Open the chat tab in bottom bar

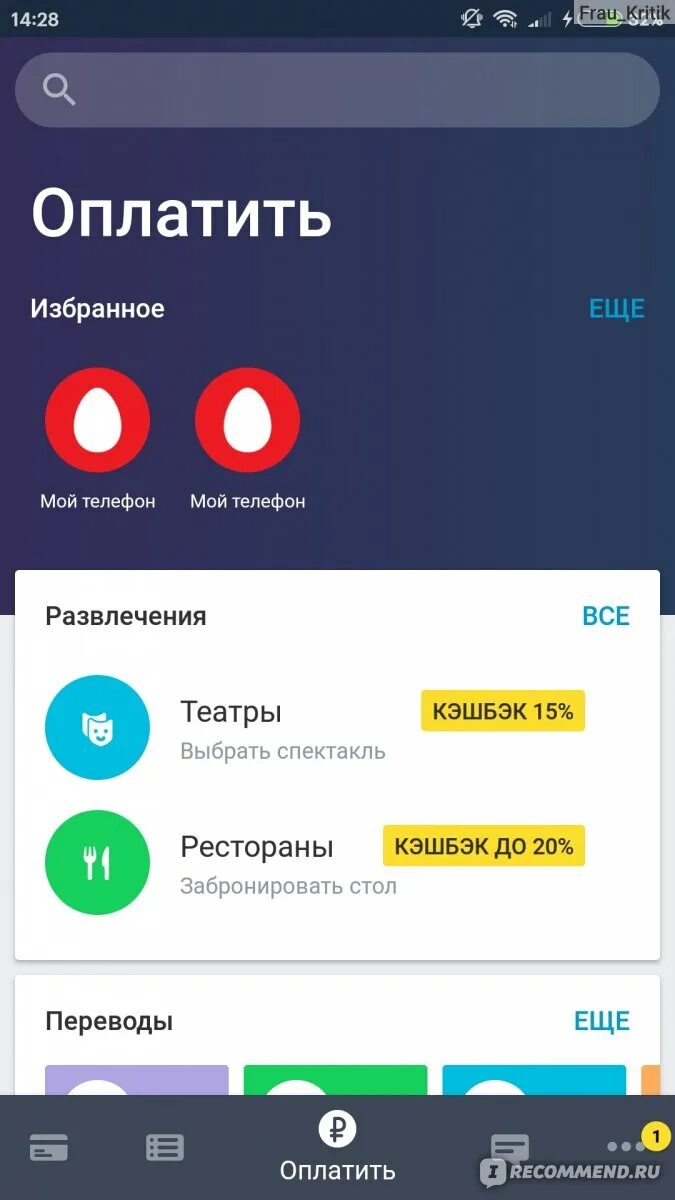tap(510, 1148)
